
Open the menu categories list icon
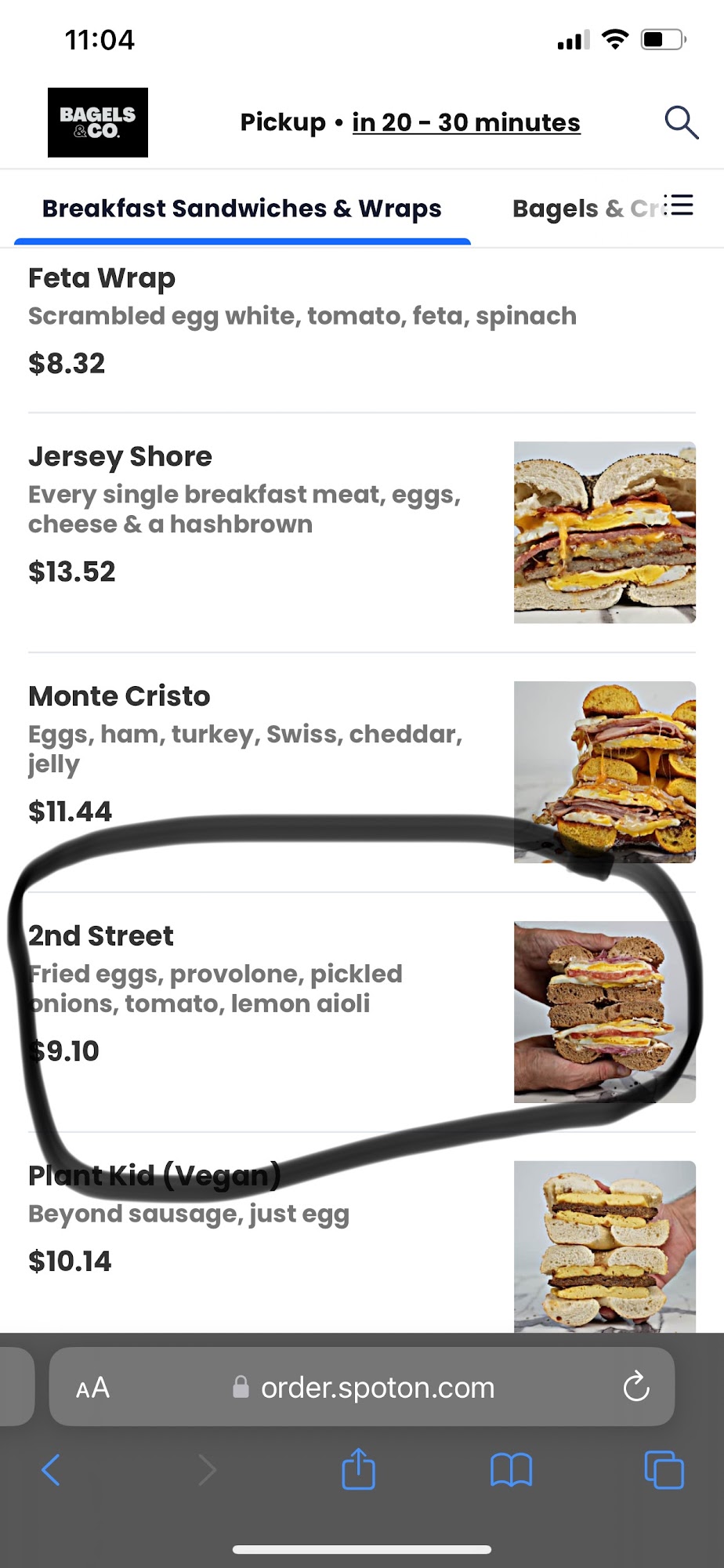[679, 205]
